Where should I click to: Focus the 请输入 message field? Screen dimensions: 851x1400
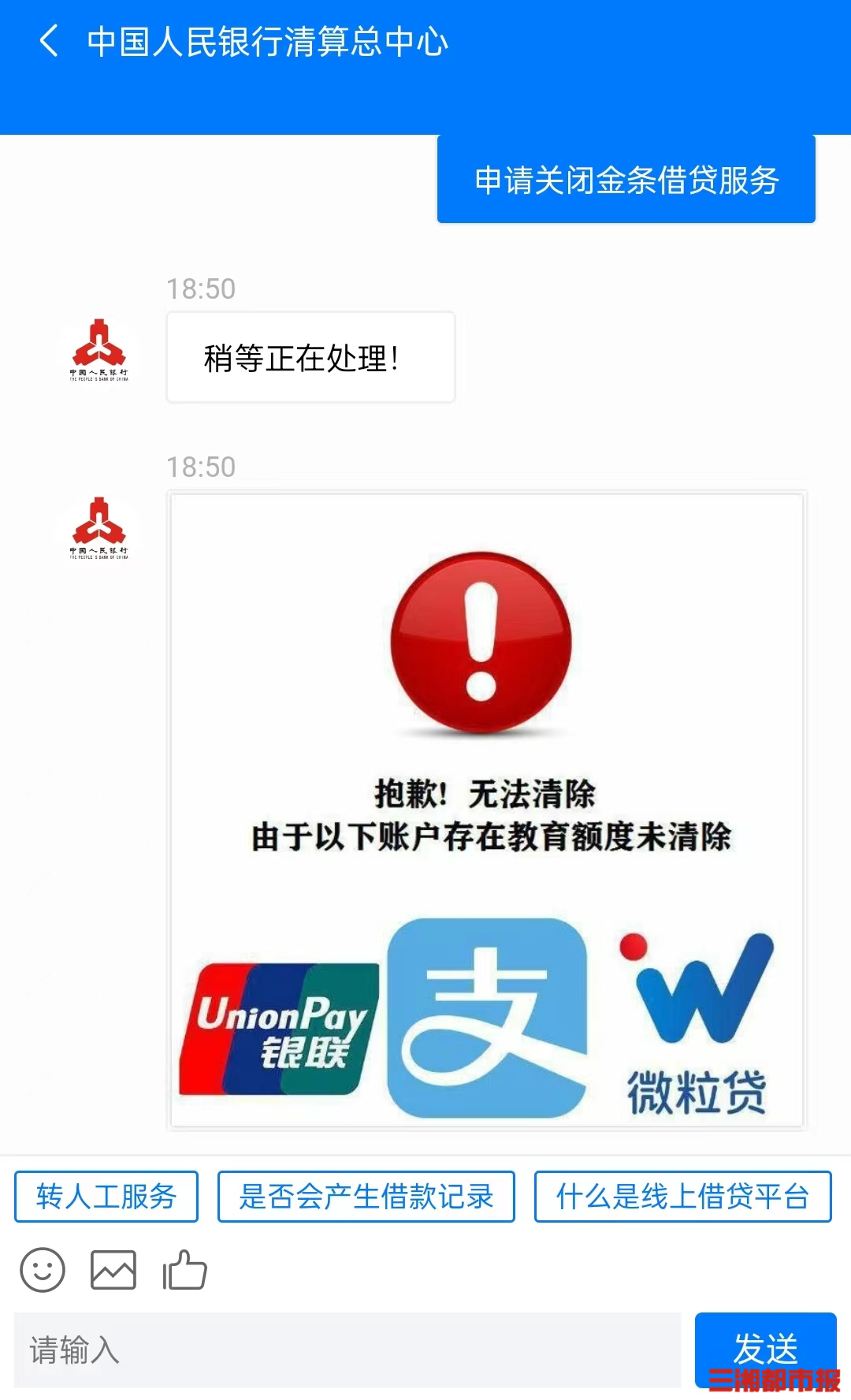(347, 1350)
